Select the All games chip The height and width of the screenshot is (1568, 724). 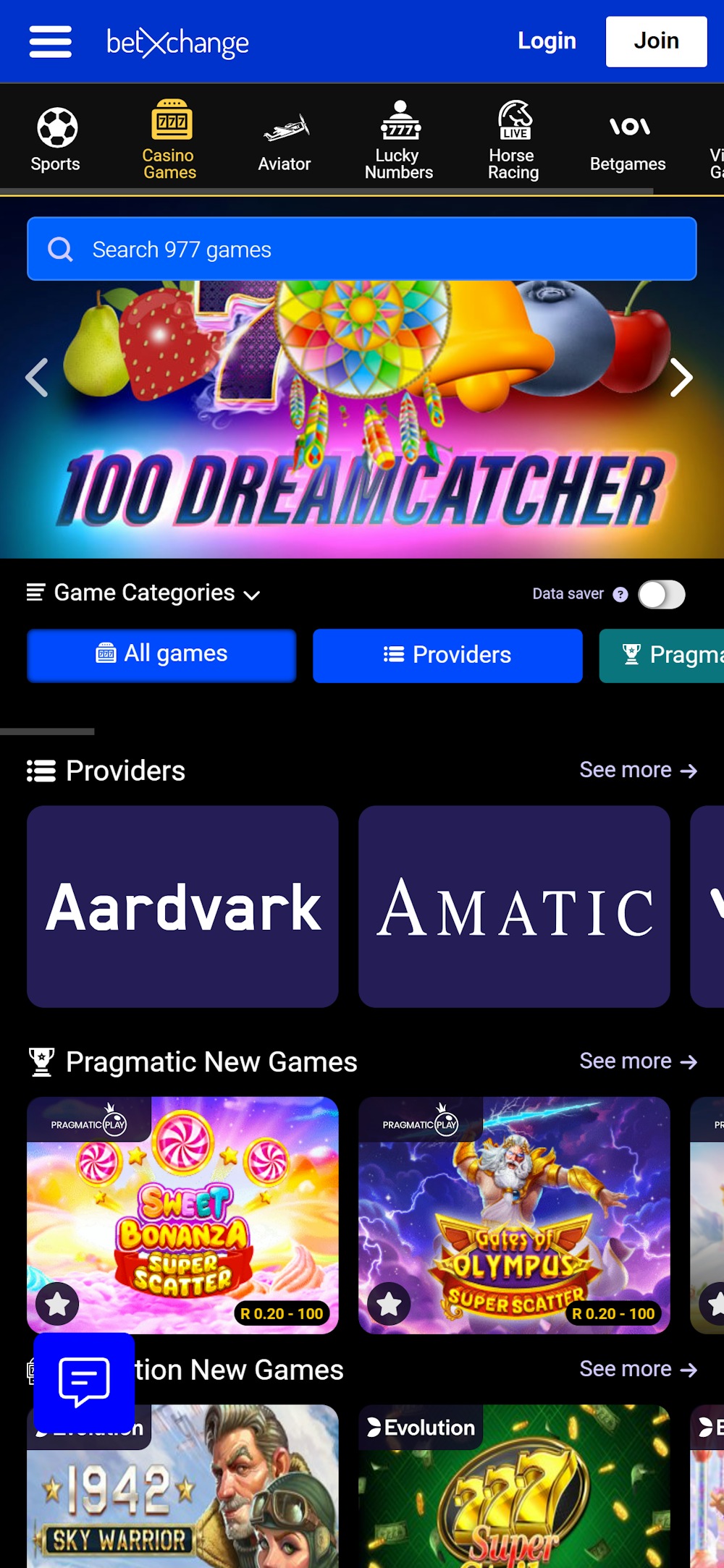(x=161, y=655)
